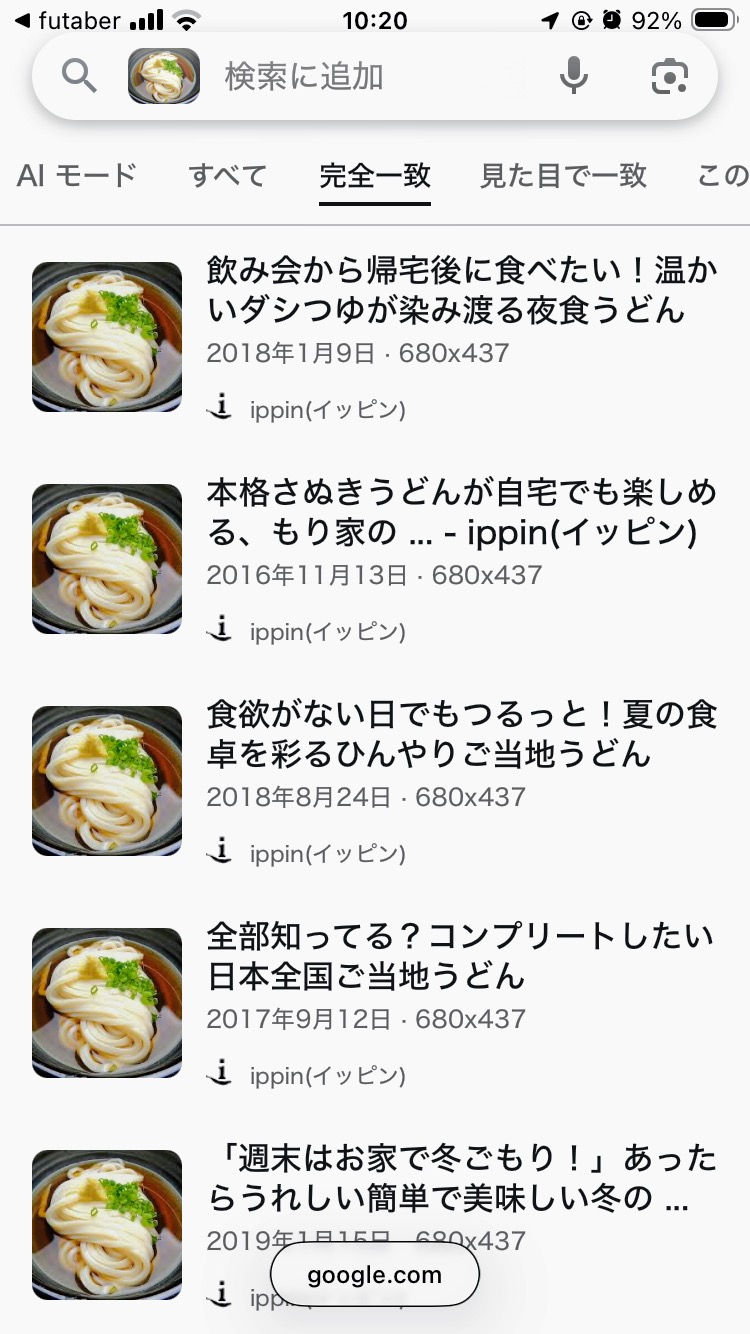Open result 本格さぬきうどんが自宅でも楽しめる
750x1334 pixels.
(x=461, y=512)
